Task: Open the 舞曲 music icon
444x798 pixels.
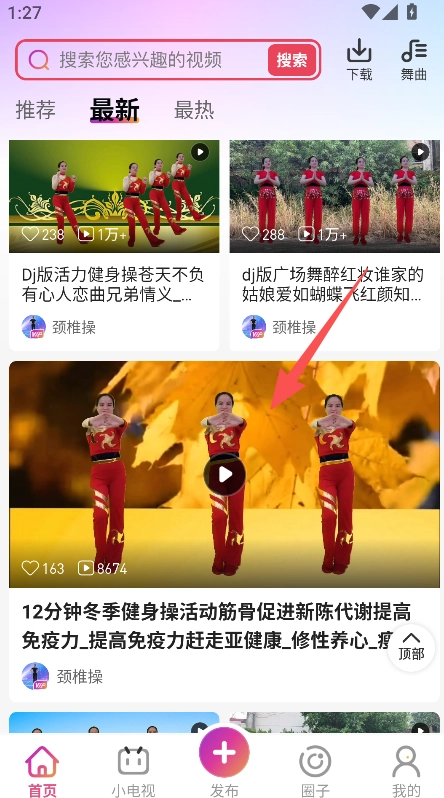Action: click(413, 60)
